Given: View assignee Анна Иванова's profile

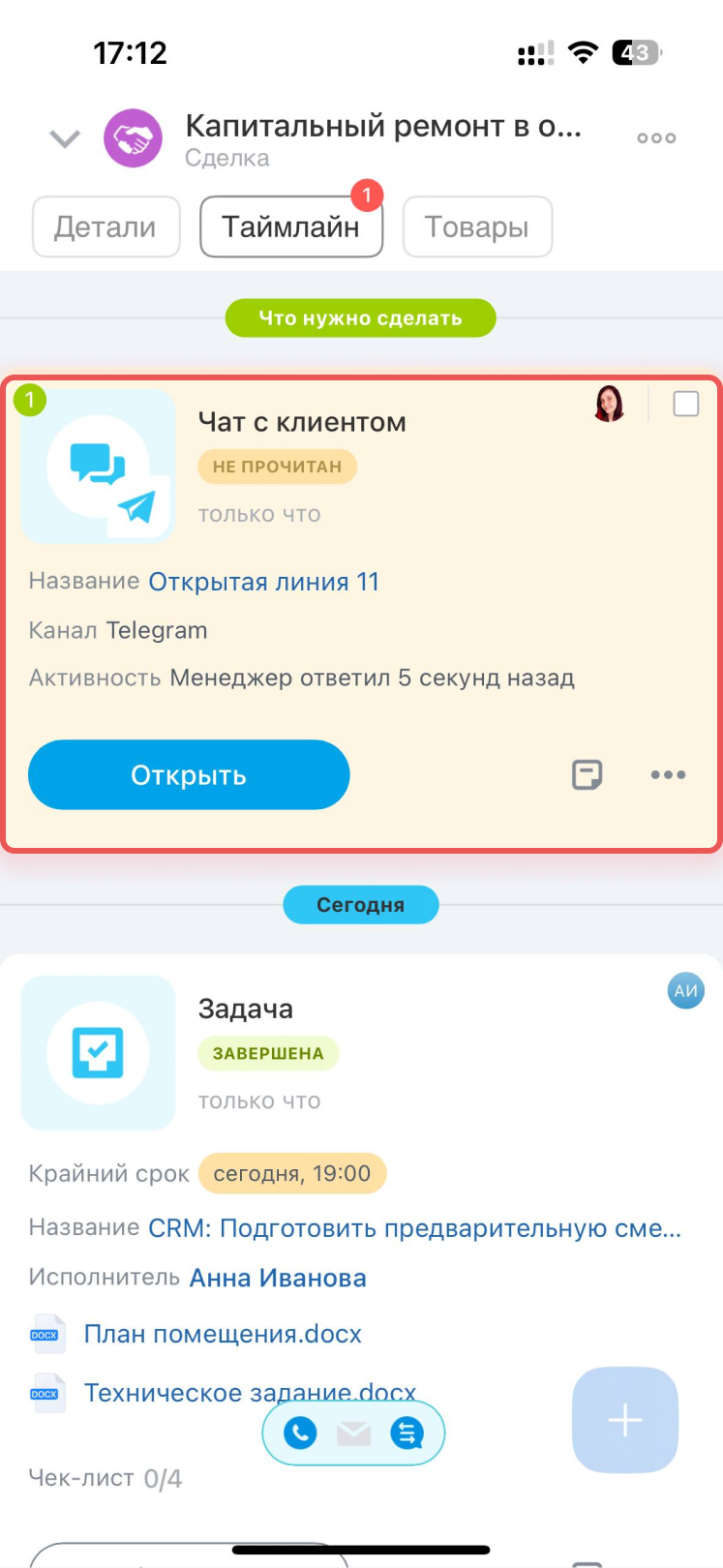Looking at the screenshot, I should point(278,1278).
